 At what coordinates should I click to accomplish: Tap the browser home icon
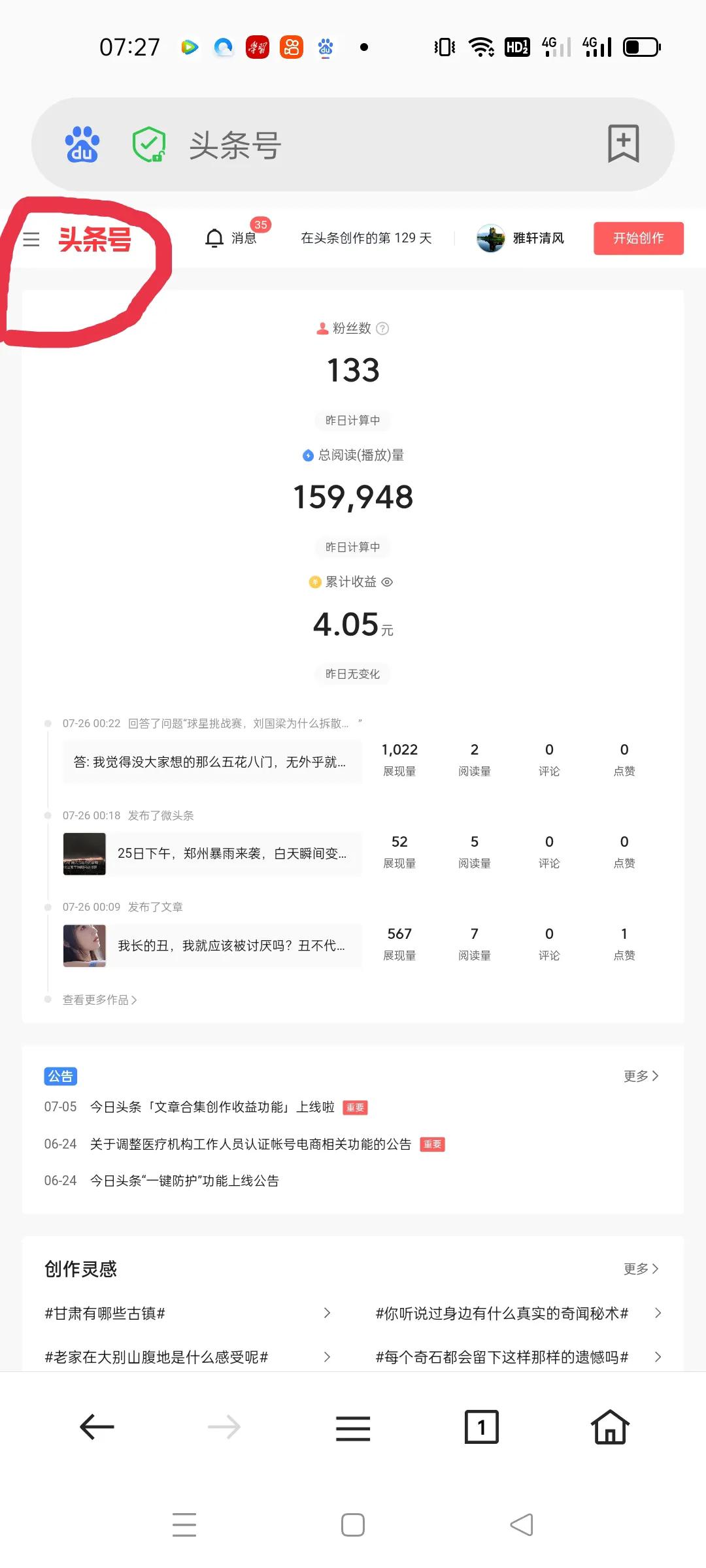pyautogui.click(x=609, y=1428)
